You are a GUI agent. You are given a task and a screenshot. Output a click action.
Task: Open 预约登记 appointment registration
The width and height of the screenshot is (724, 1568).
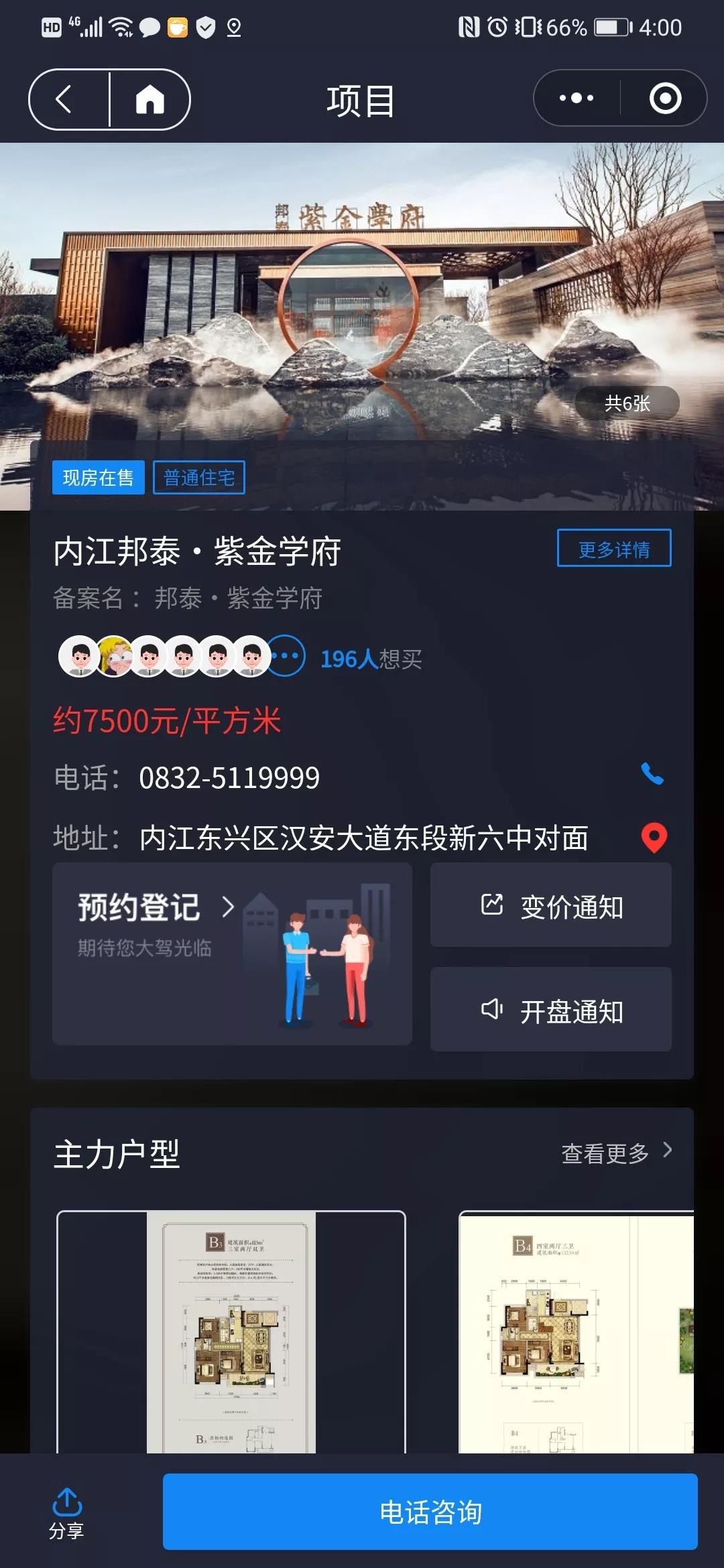[x=232, y=953]
